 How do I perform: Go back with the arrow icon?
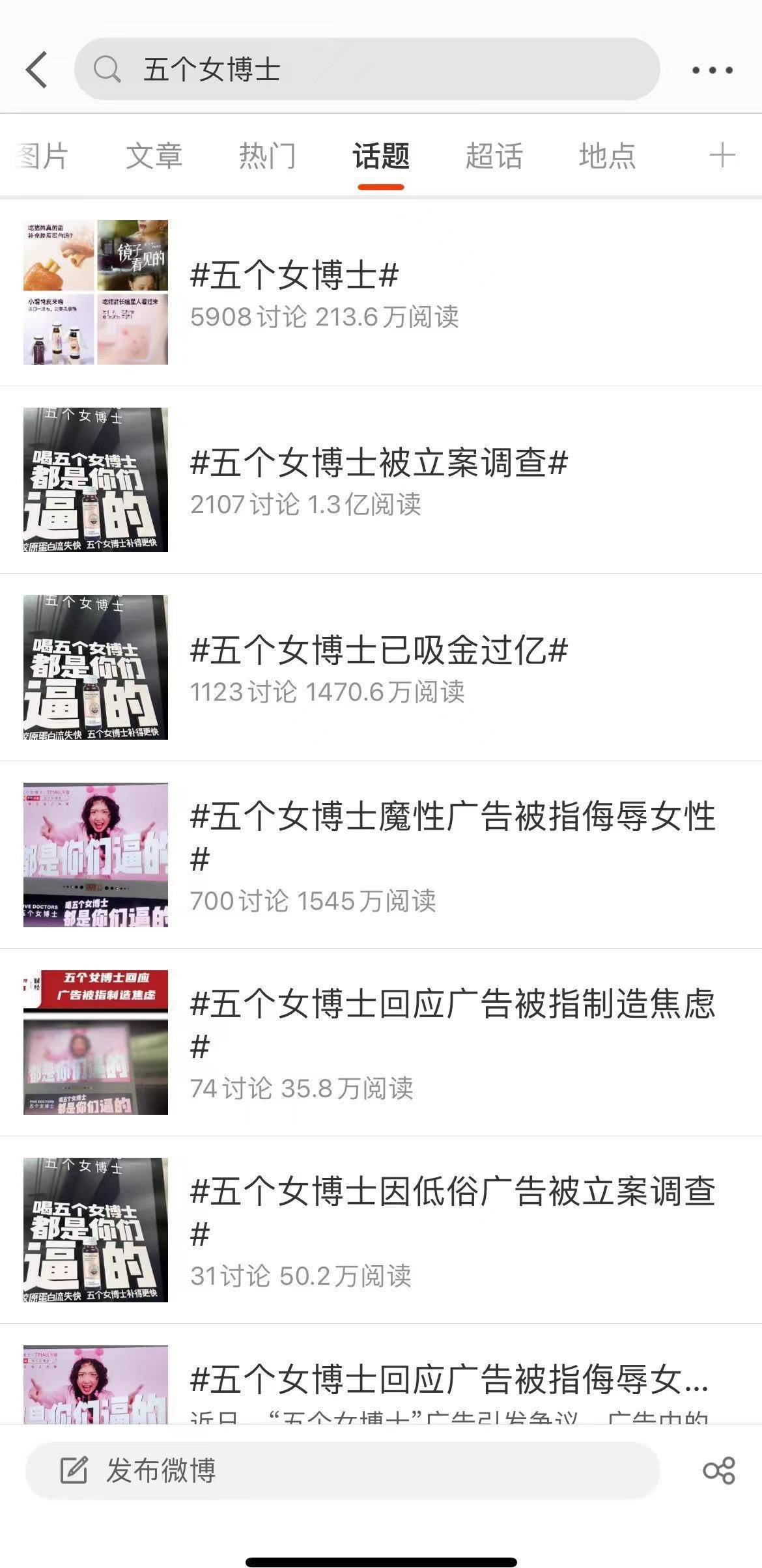(36, 70)
